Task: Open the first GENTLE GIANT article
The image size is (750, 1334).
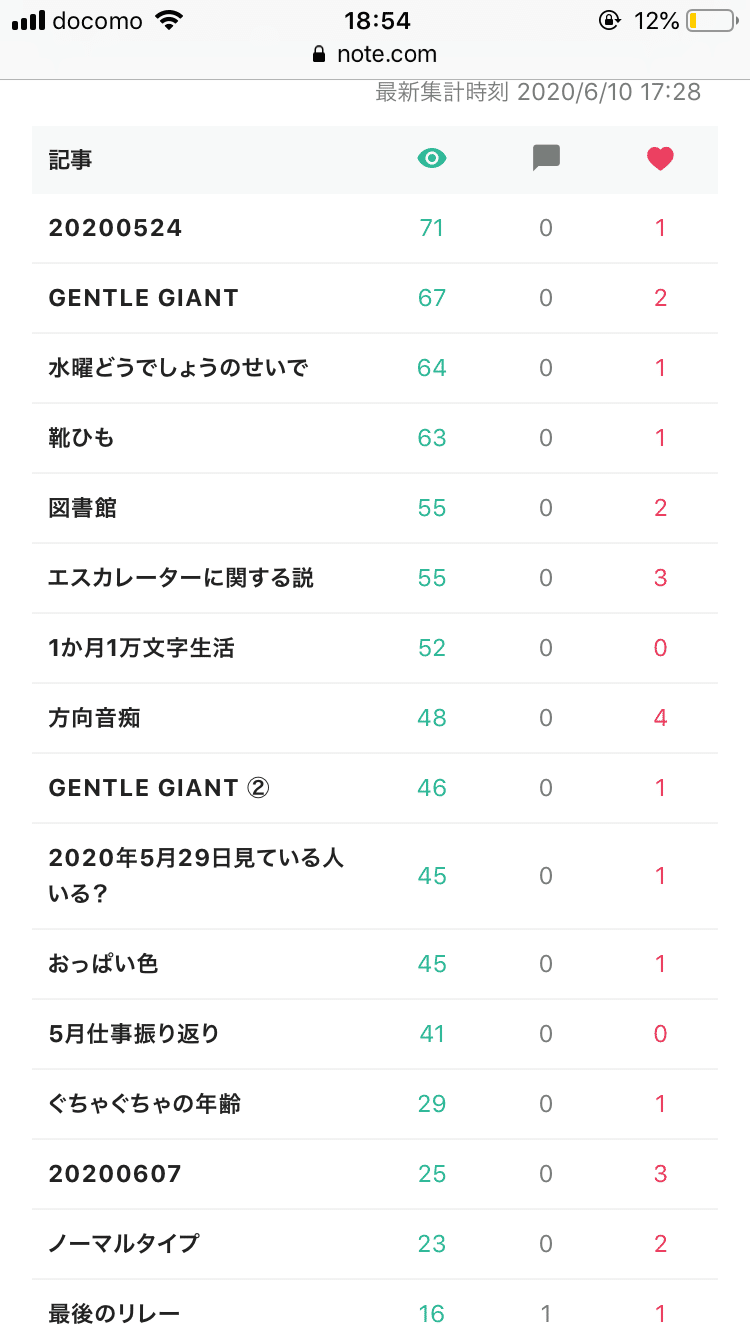Action: (x=143, y=298)
